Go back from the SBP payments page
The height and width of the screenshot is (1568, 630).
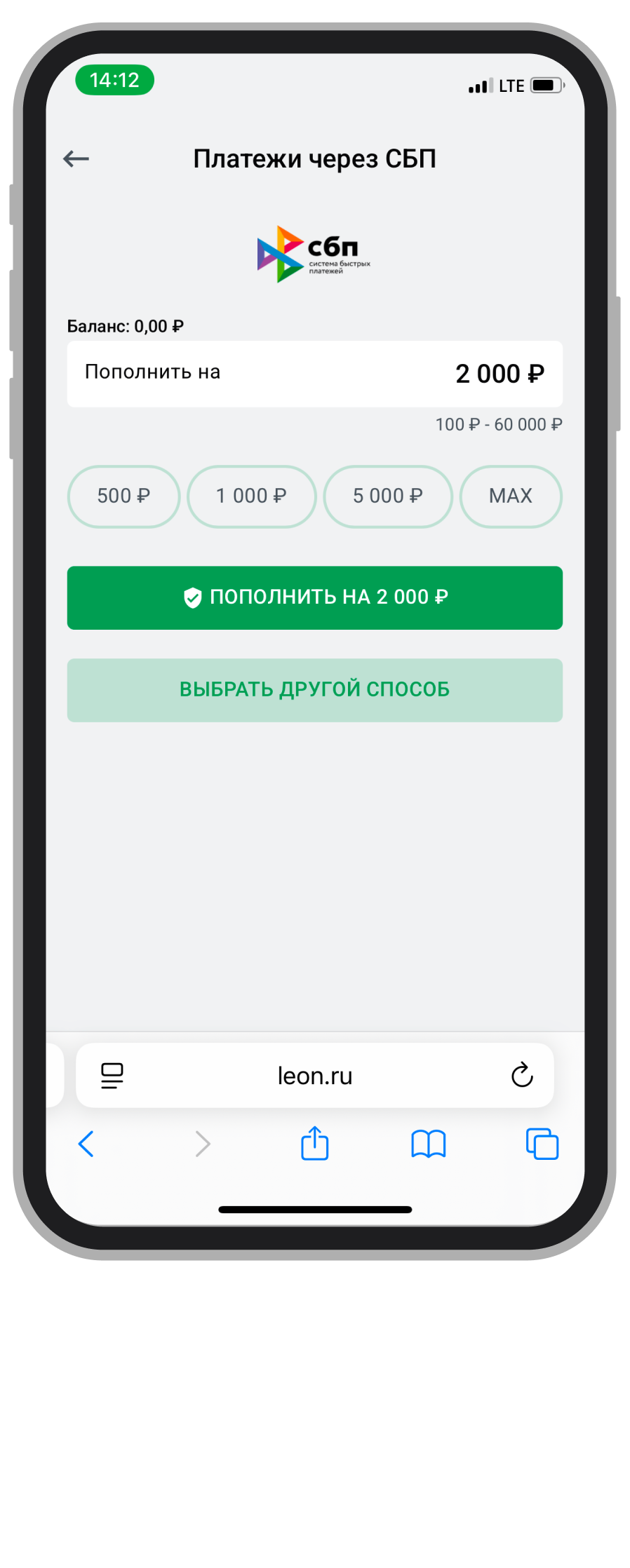(x=76, y=159)
